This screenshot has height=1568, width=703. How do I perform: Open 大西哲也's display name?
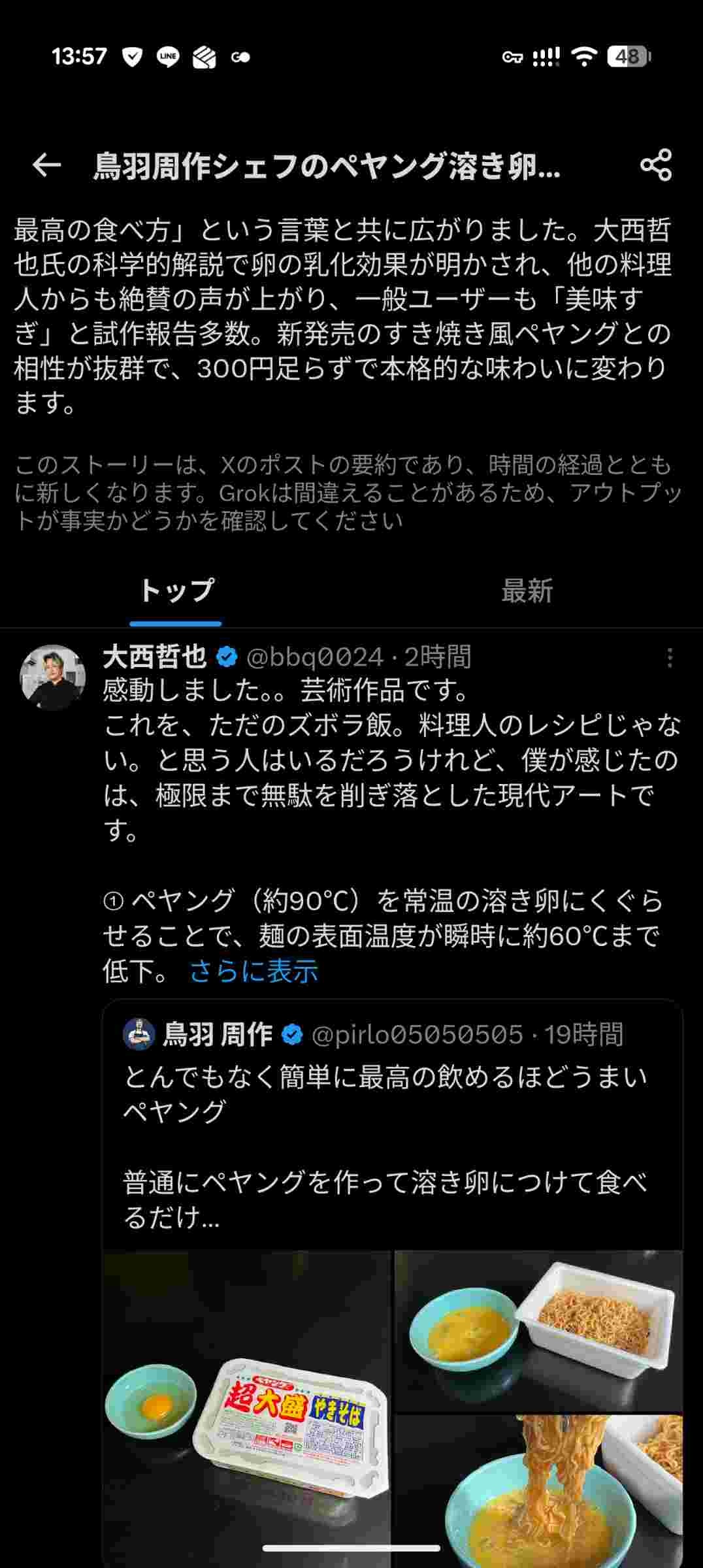155,657
